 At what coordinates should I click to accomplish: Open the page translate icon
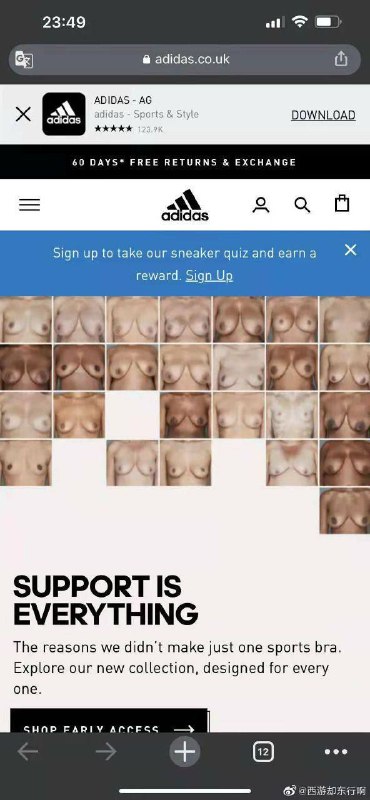[x=23, y=59]
